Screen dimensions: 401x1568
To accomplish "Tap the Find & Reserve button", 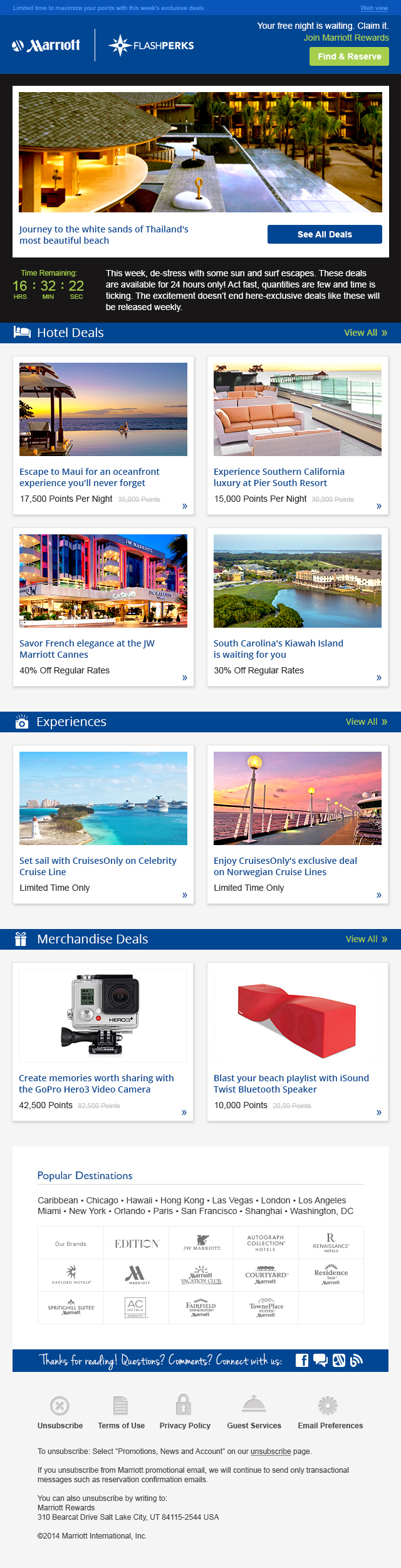I will click(x=349, y=56).
